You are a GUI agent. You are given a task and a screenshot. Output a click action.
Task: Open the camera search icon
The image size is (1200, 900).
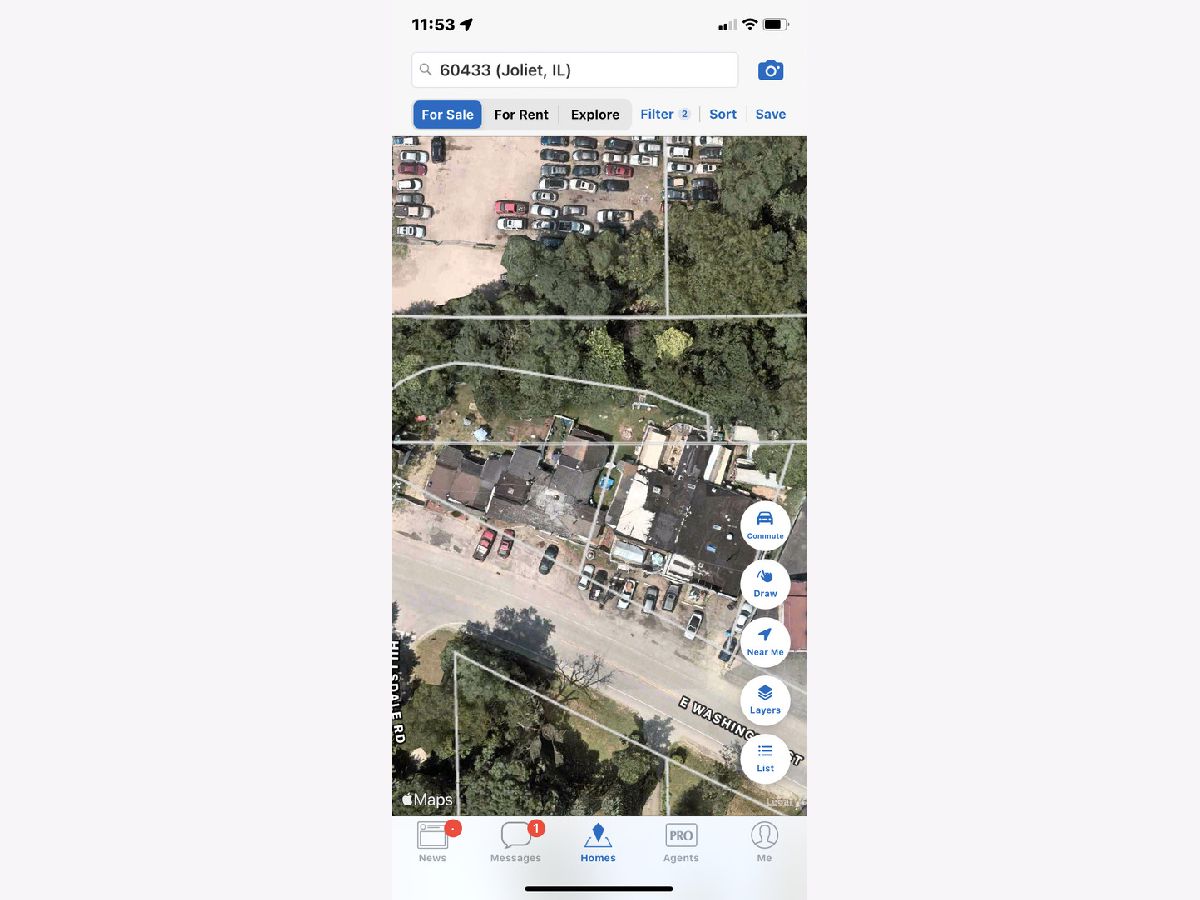tap(770, 70)
